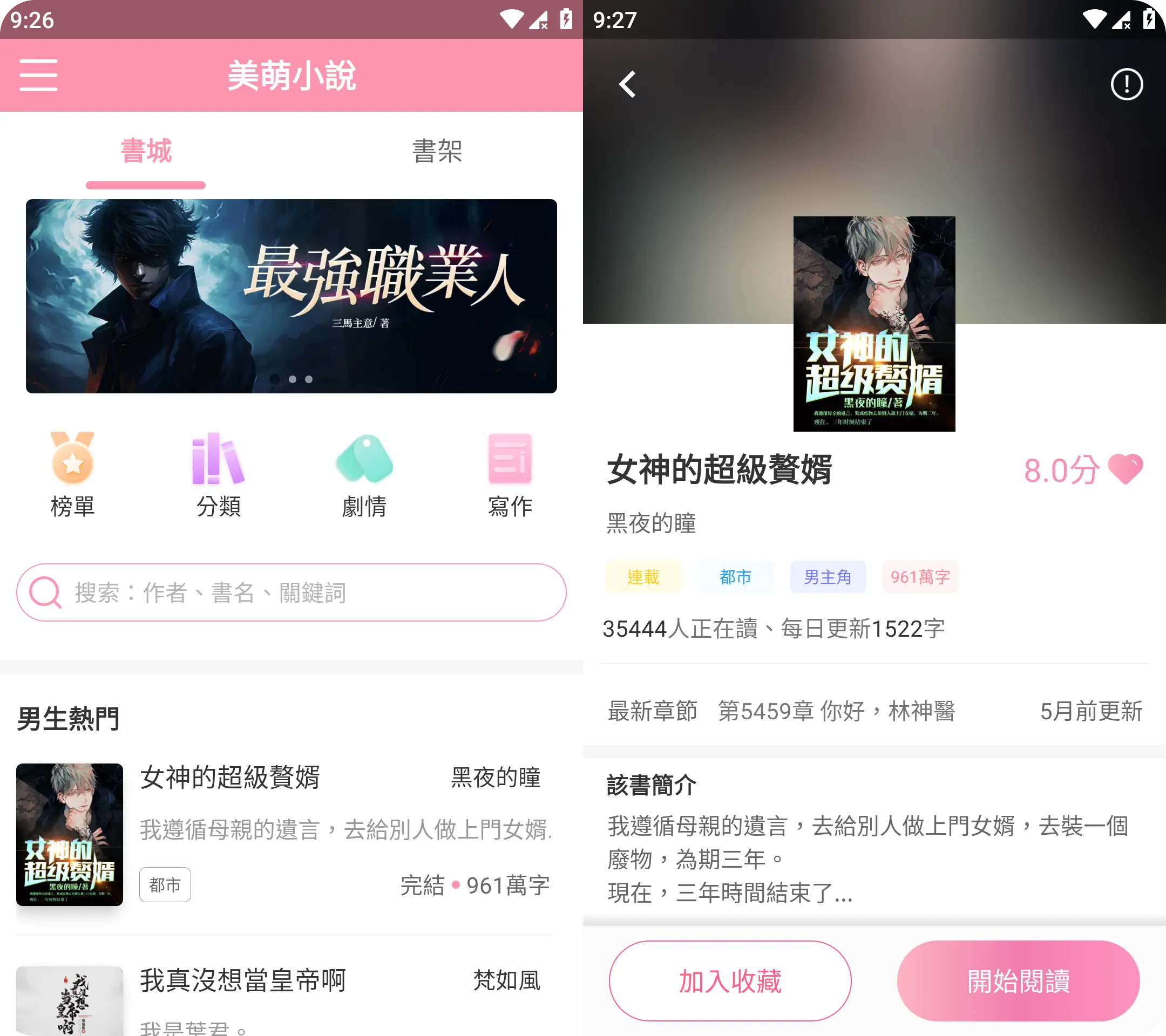Start reading with 開始閱讀
1166x1036 pixels.
1018,980
